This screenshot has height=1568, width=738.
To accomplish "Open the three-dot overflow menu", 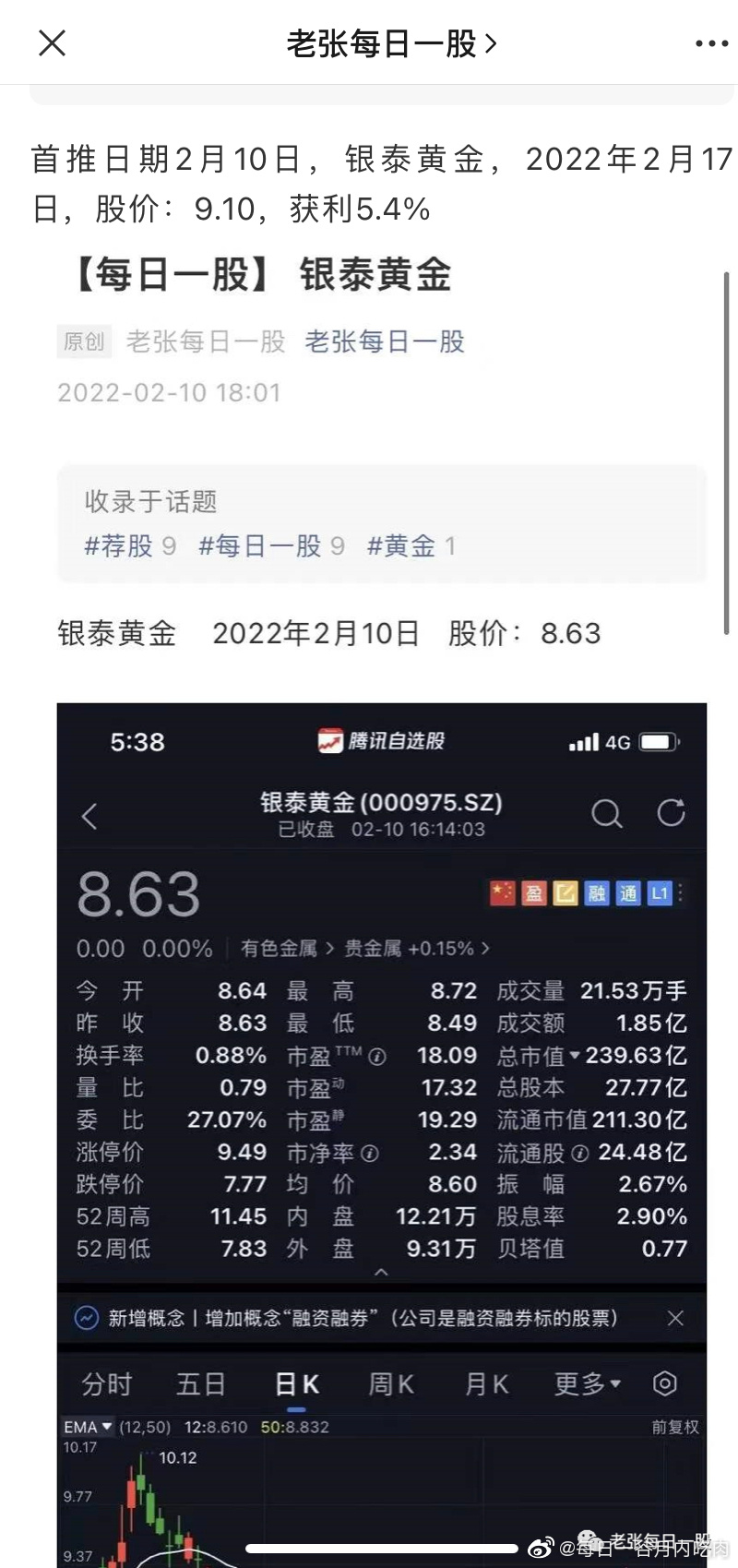I will (x=711, y=43).
